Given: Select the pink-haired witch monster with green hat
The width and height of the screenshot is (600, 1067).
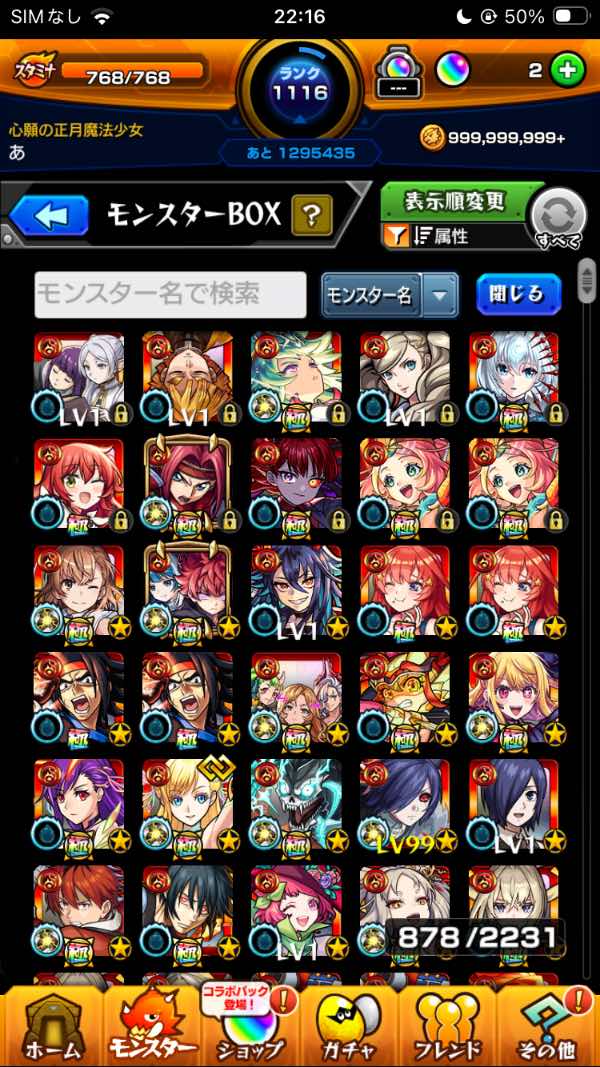Looking at the screenshot, I should [x=296, y=912].
